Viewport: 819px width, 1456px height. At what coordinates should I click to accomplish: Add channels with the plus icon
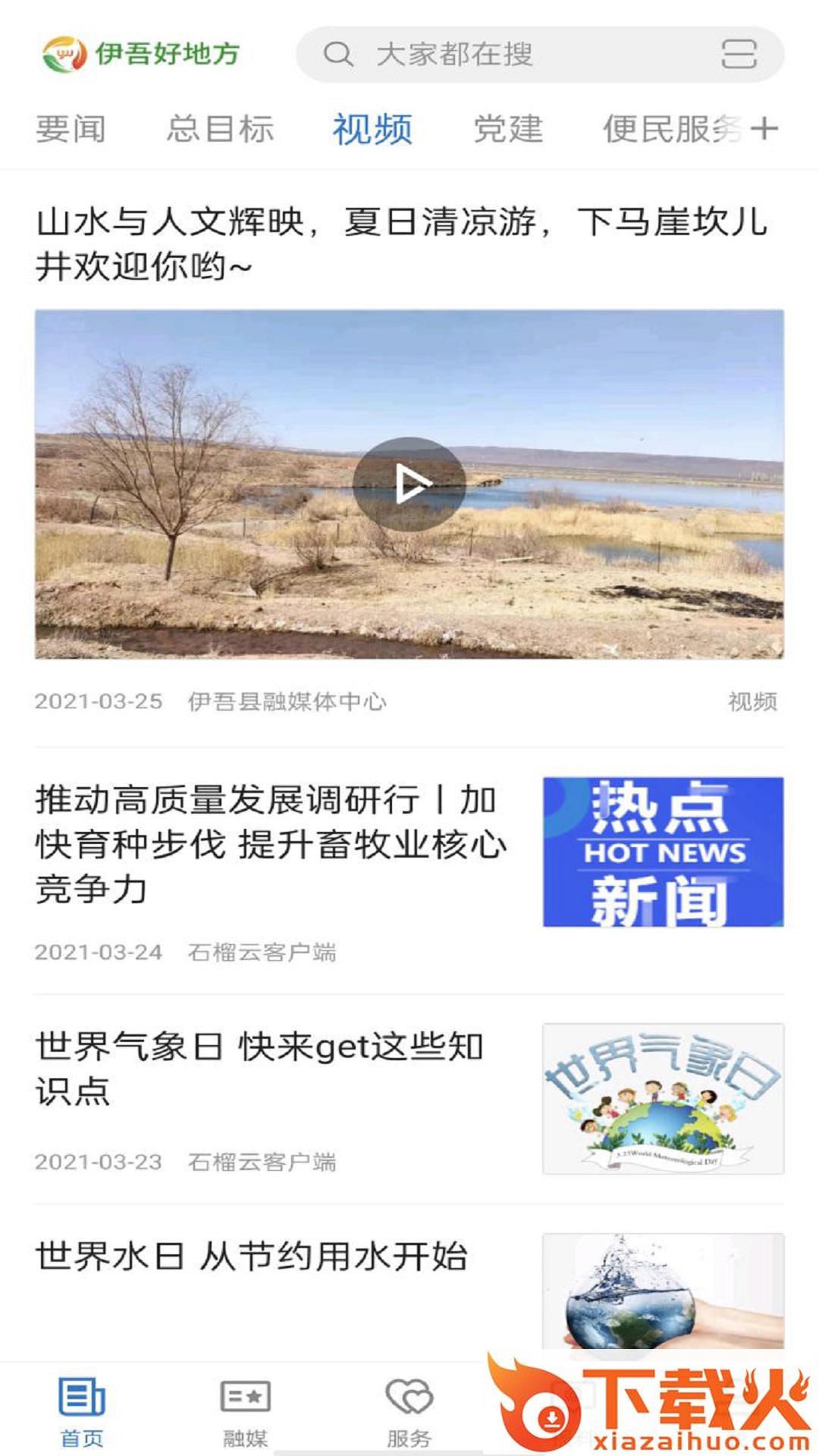(x=764, y=129)
